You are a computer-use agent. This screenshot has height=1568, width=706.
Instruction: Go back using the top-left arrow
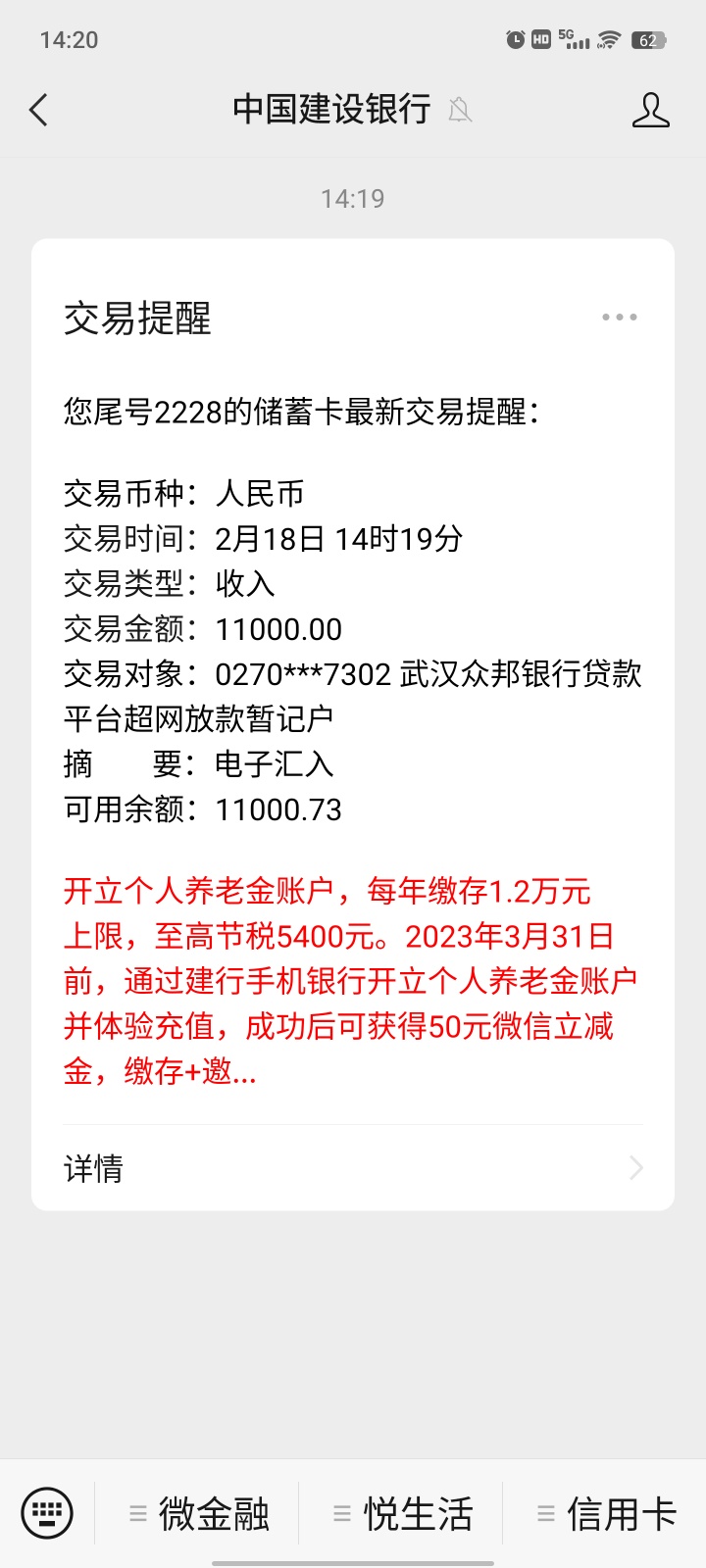(39, 110)
